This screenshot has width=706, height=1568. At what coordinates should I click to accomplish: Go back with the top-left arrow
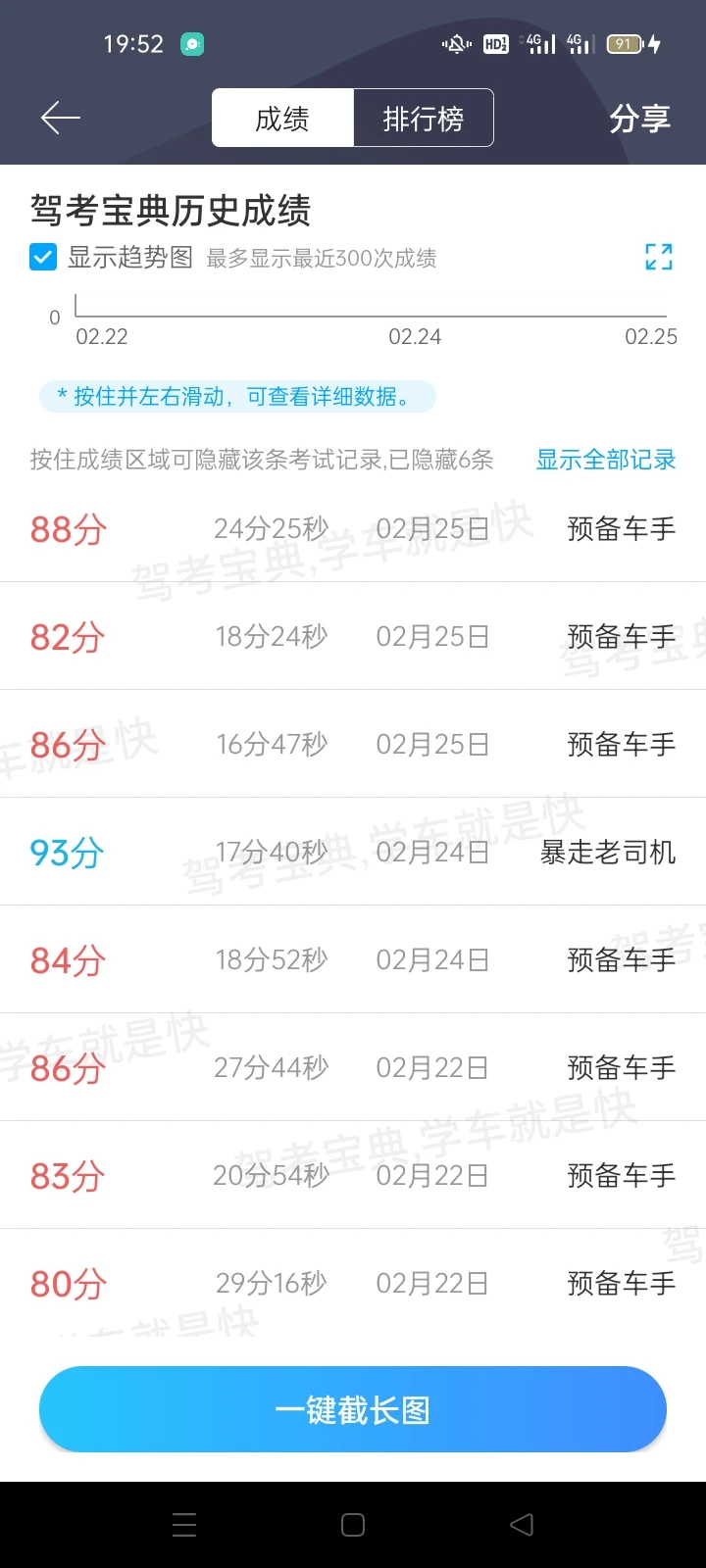point(60,118)
